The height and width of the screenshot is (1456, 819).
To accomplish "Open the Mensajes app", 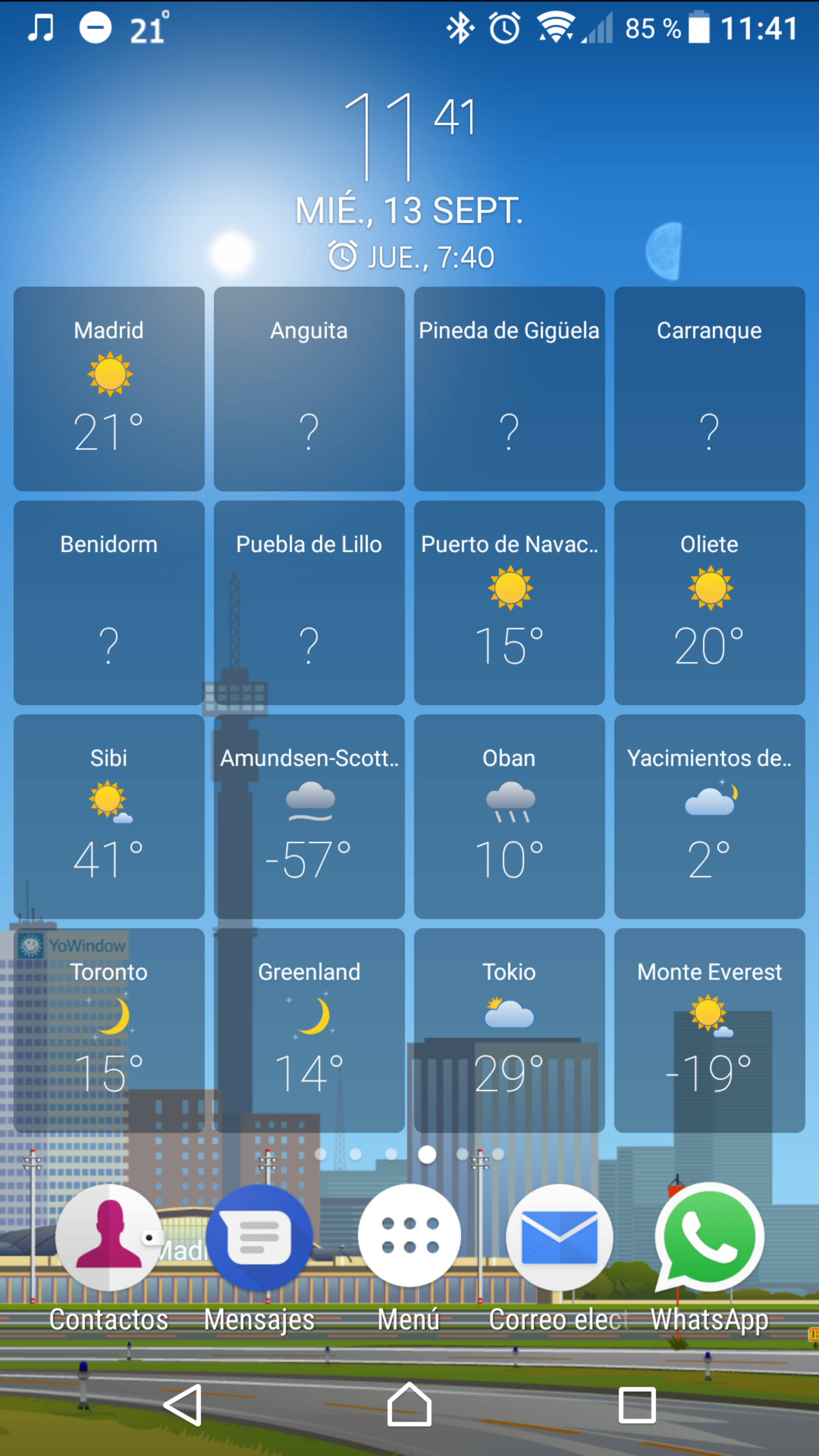I will (259, 1238).
